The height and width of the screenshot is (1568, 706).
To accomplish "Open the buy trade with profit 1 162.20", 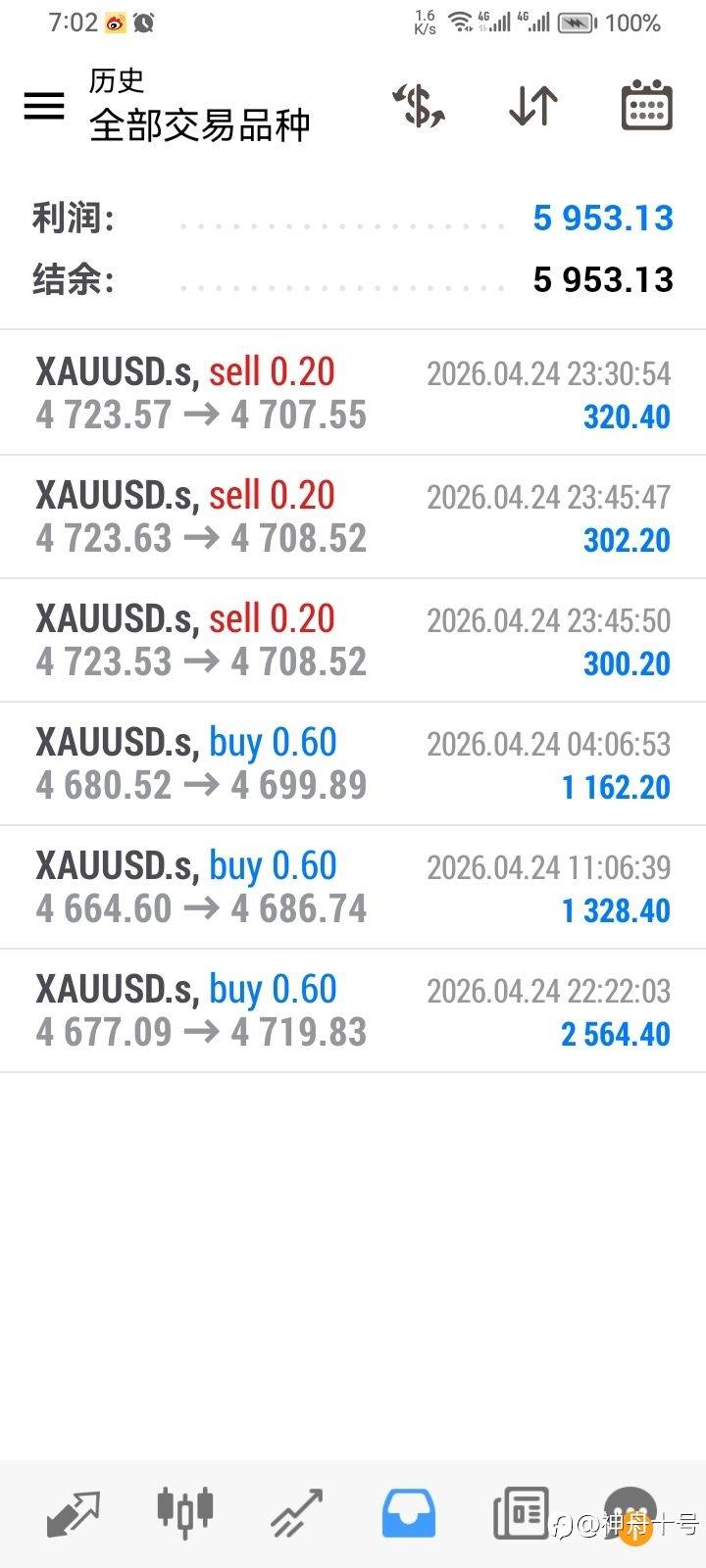I will click(x=353, y=763).
